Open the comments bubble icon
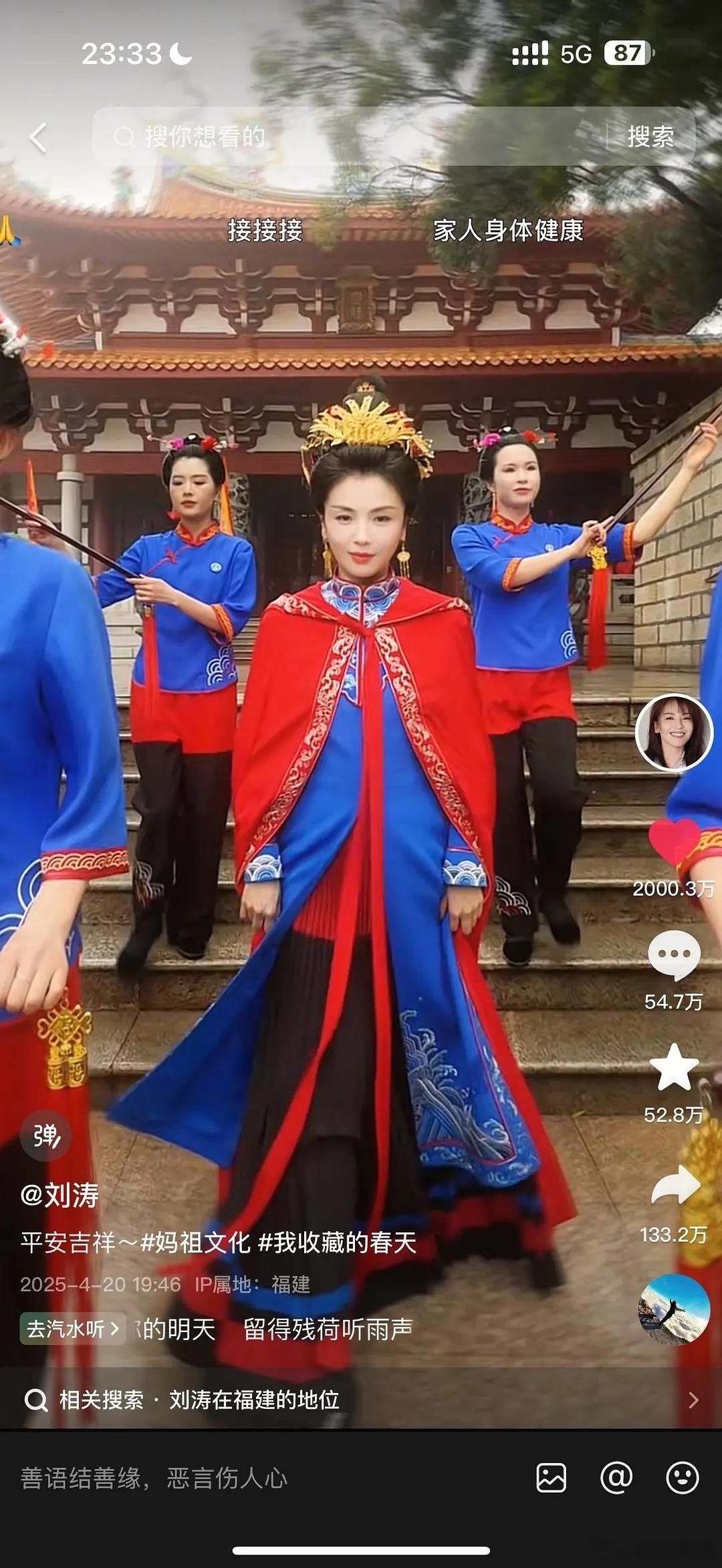 pyautogui.click(x=674, y=954)
